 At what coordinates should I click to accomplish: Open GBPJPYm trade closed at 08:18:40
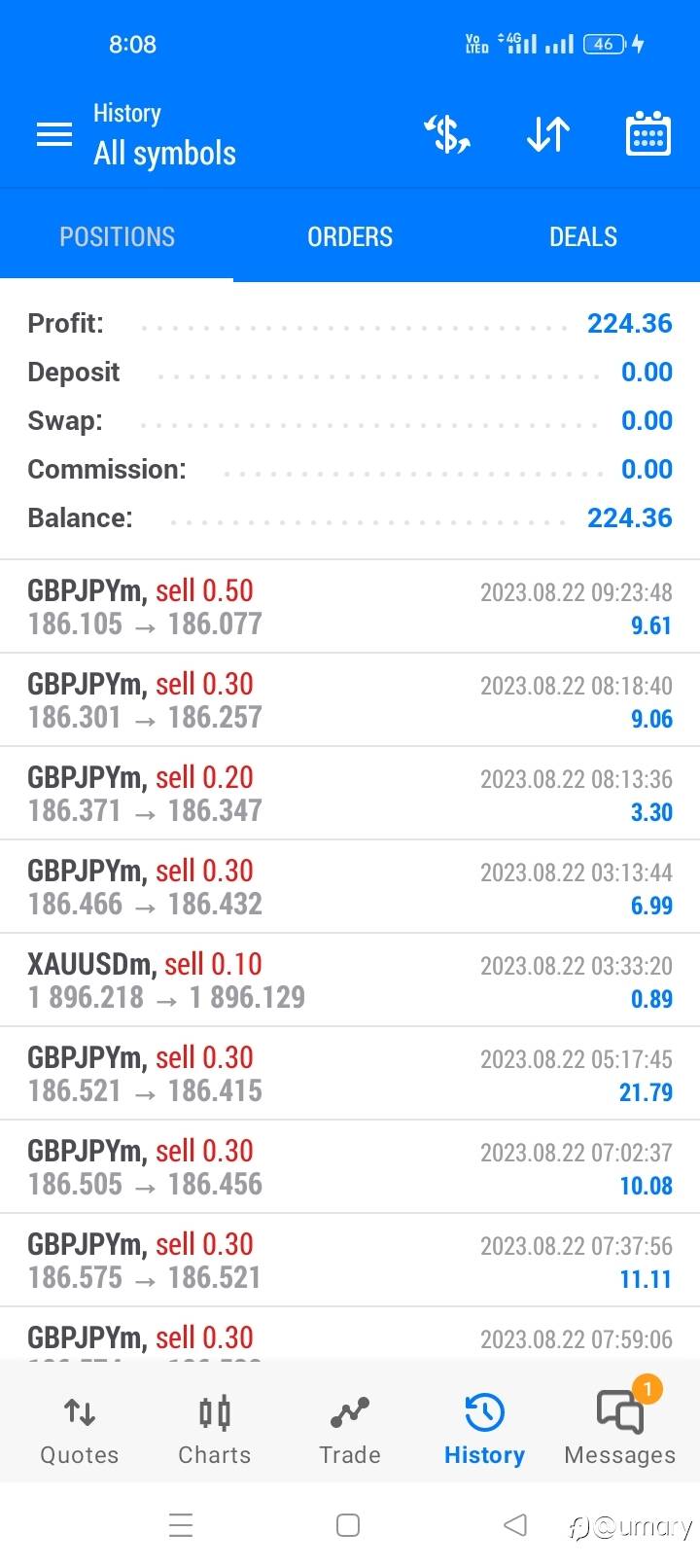tap(350, 700)
